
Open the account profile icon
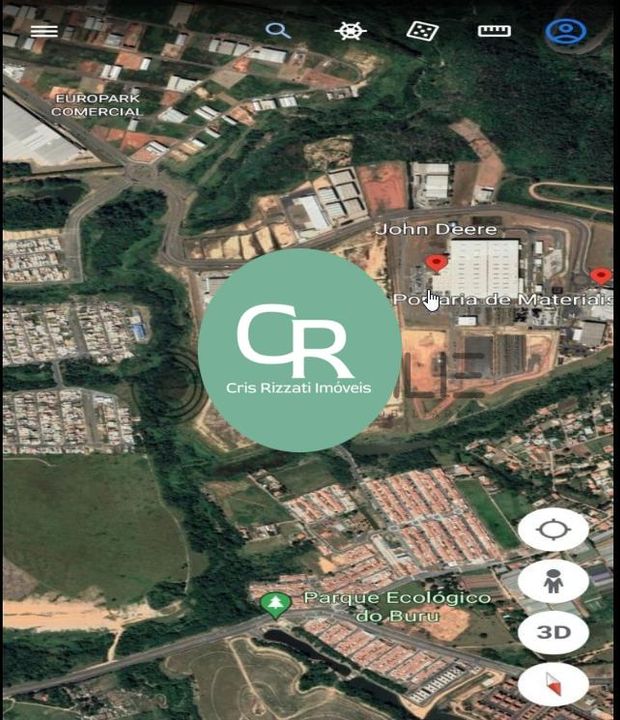click(x=565, y=30)
